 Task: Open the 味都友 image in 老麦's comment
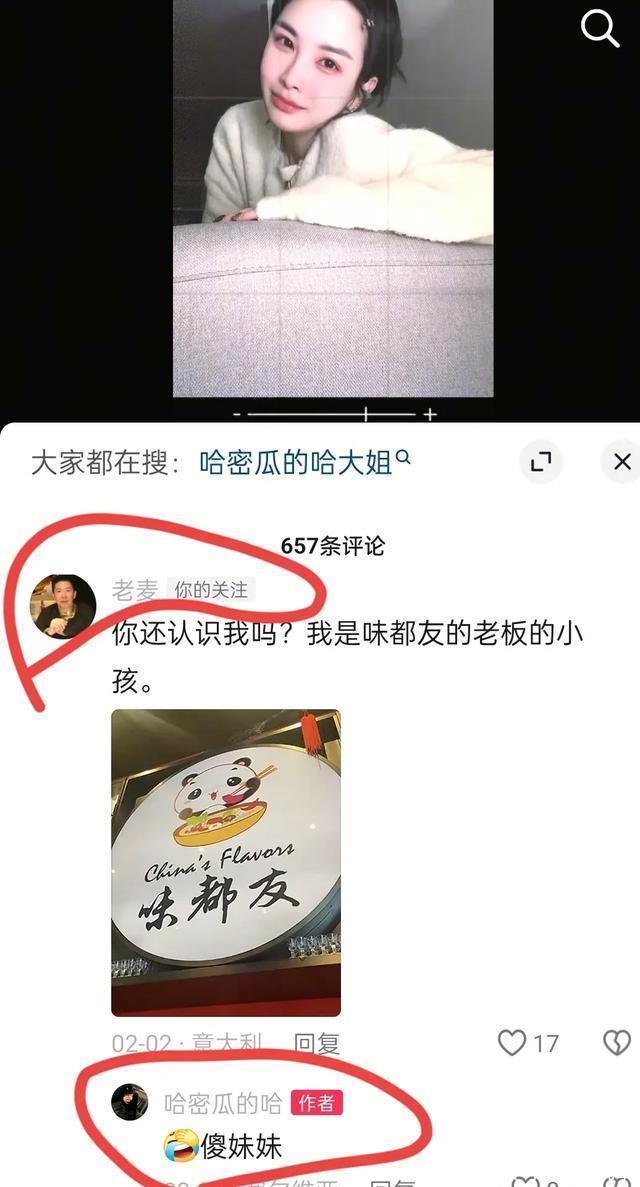[x=226, y=862]
